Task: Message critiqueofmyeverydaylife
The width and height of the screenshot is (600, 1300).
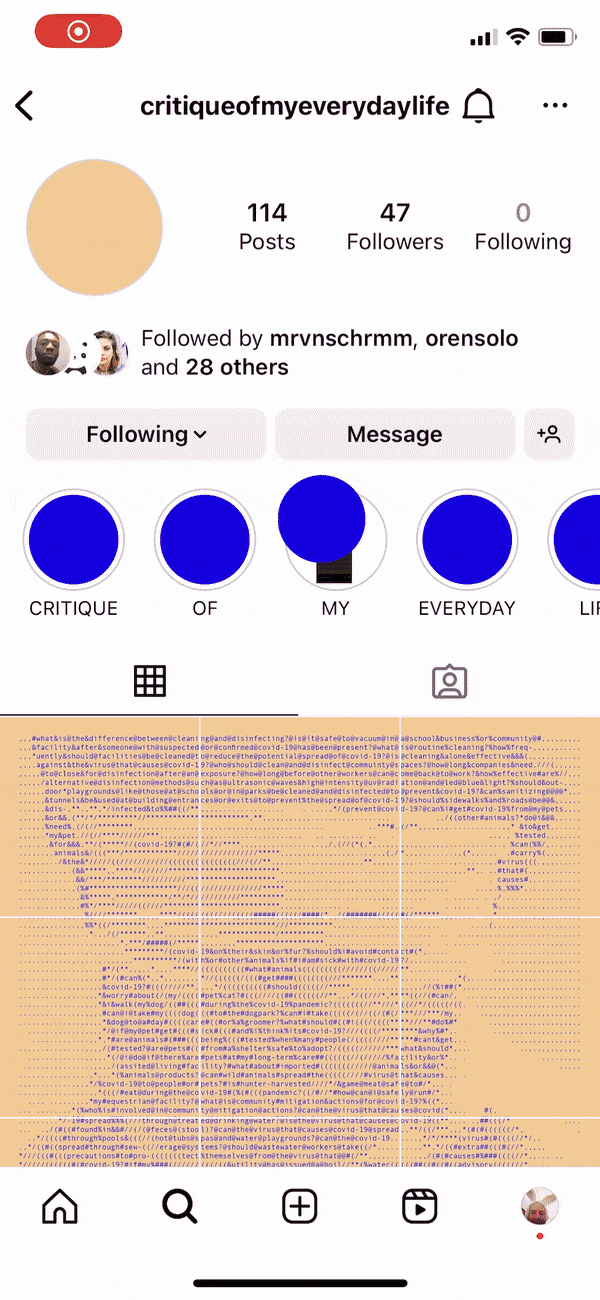Action: point(394,434)
